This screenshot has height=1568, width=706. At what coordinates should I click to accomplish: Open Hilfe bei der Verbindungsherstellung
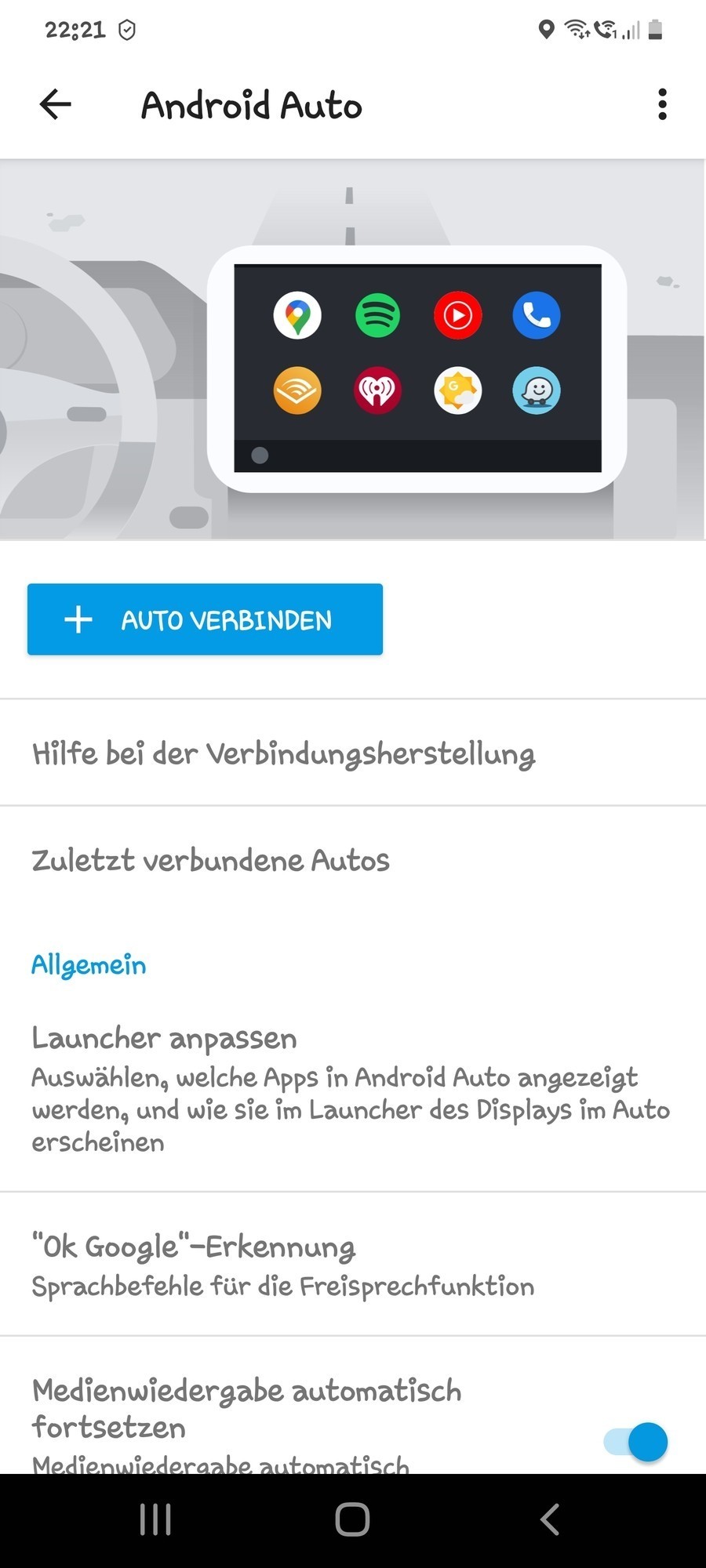282,753
